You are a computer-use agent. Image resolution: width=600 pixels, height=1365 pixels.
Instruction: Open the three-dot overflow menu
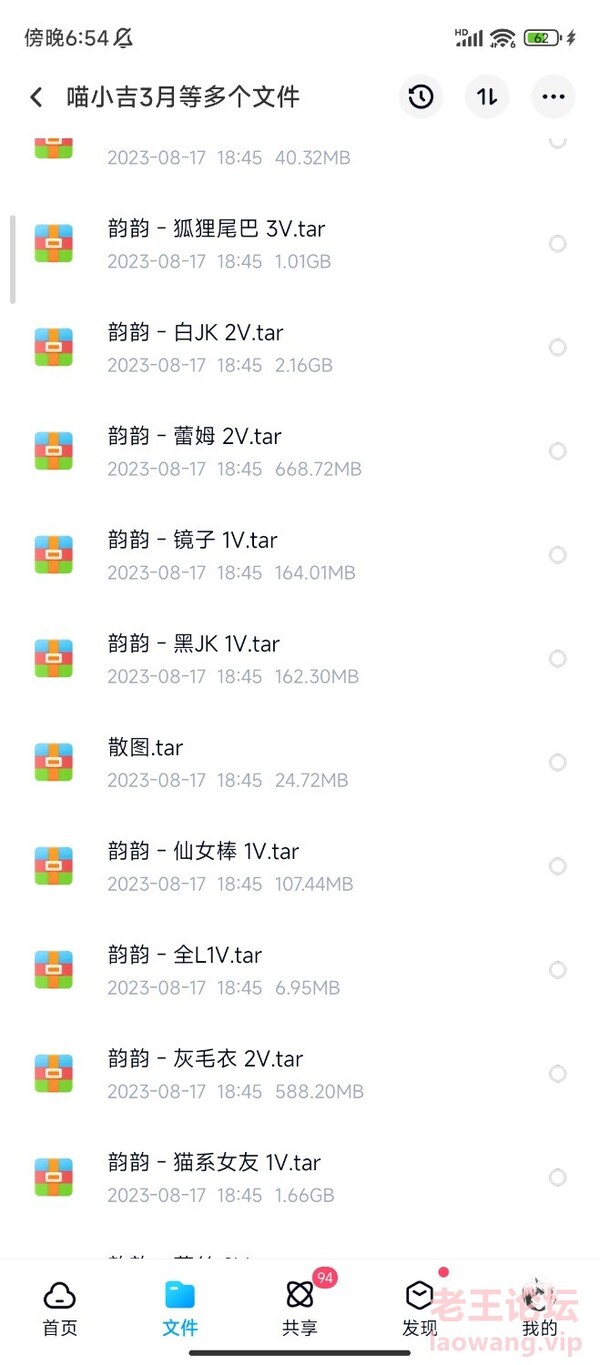(553, 97)
